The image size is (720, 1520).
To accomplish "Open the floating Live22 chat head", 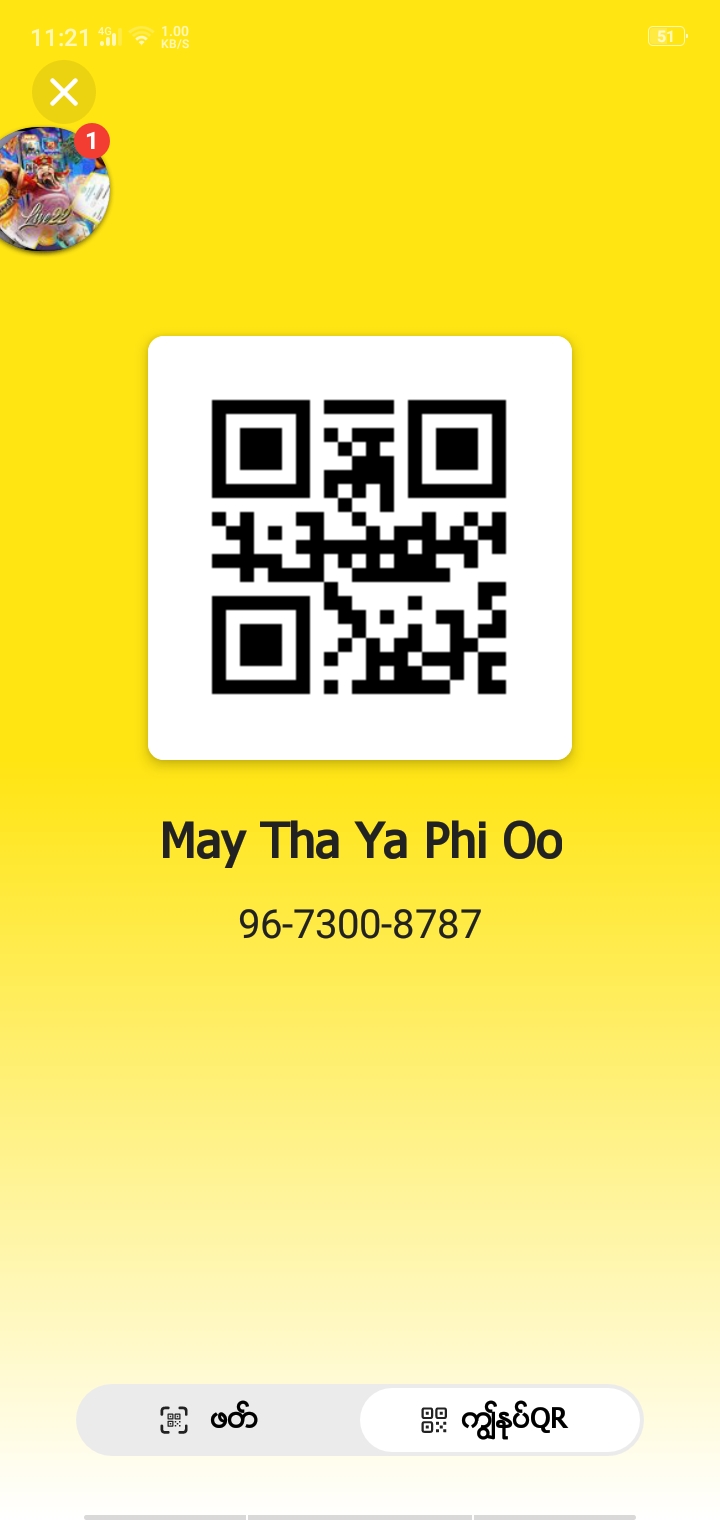I will coord(52,189).
